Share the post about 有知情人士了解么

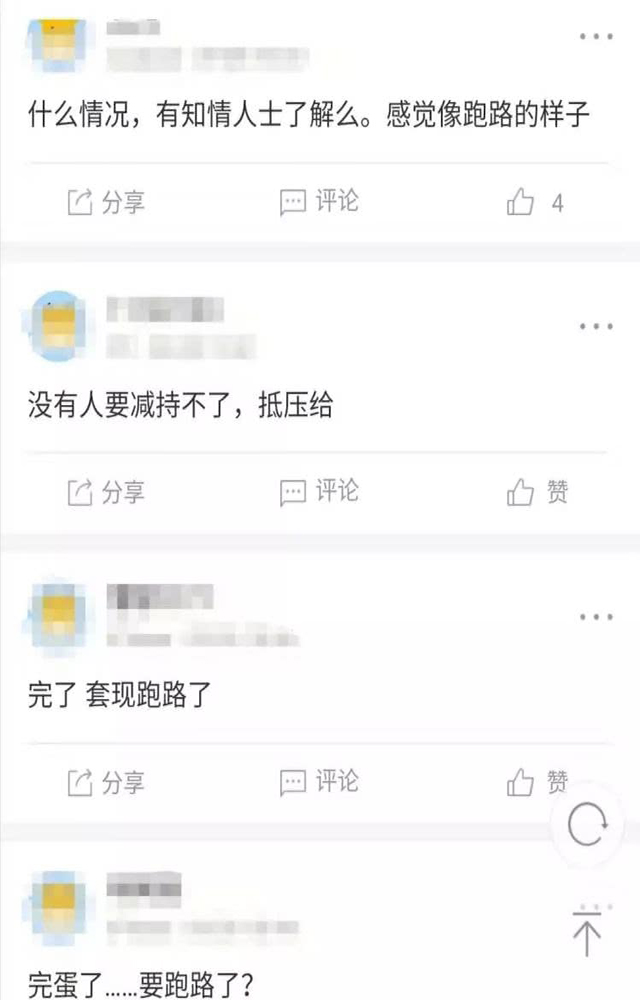[x=105, y=202]
